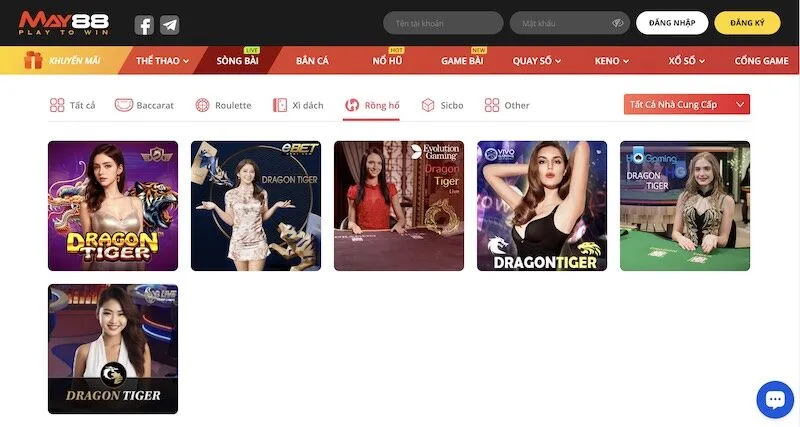Open the Khuyến mãi promotions section
The image size is (800, 427).
[64, 61]
